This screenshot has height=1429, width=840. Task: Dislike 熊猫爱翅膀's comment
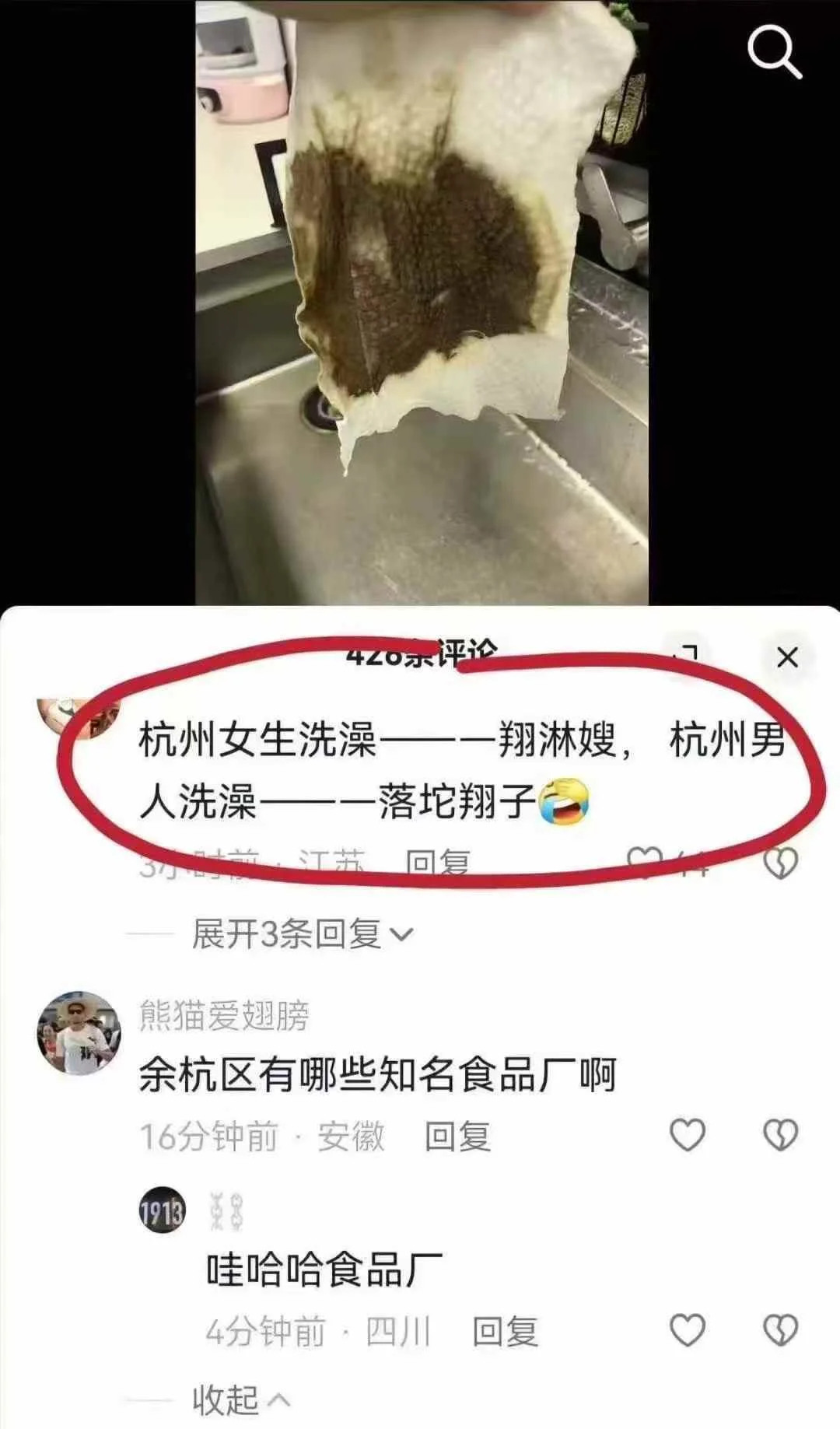(x=780, y=1135)
